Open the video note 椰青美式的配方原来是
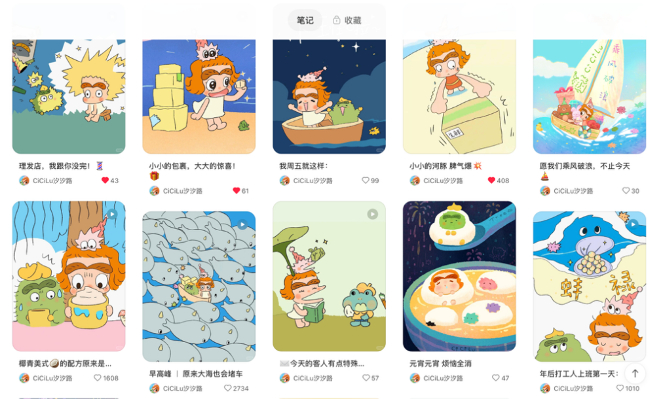The height and width of the screenshot is (400, 664). [x=69, y=276]
